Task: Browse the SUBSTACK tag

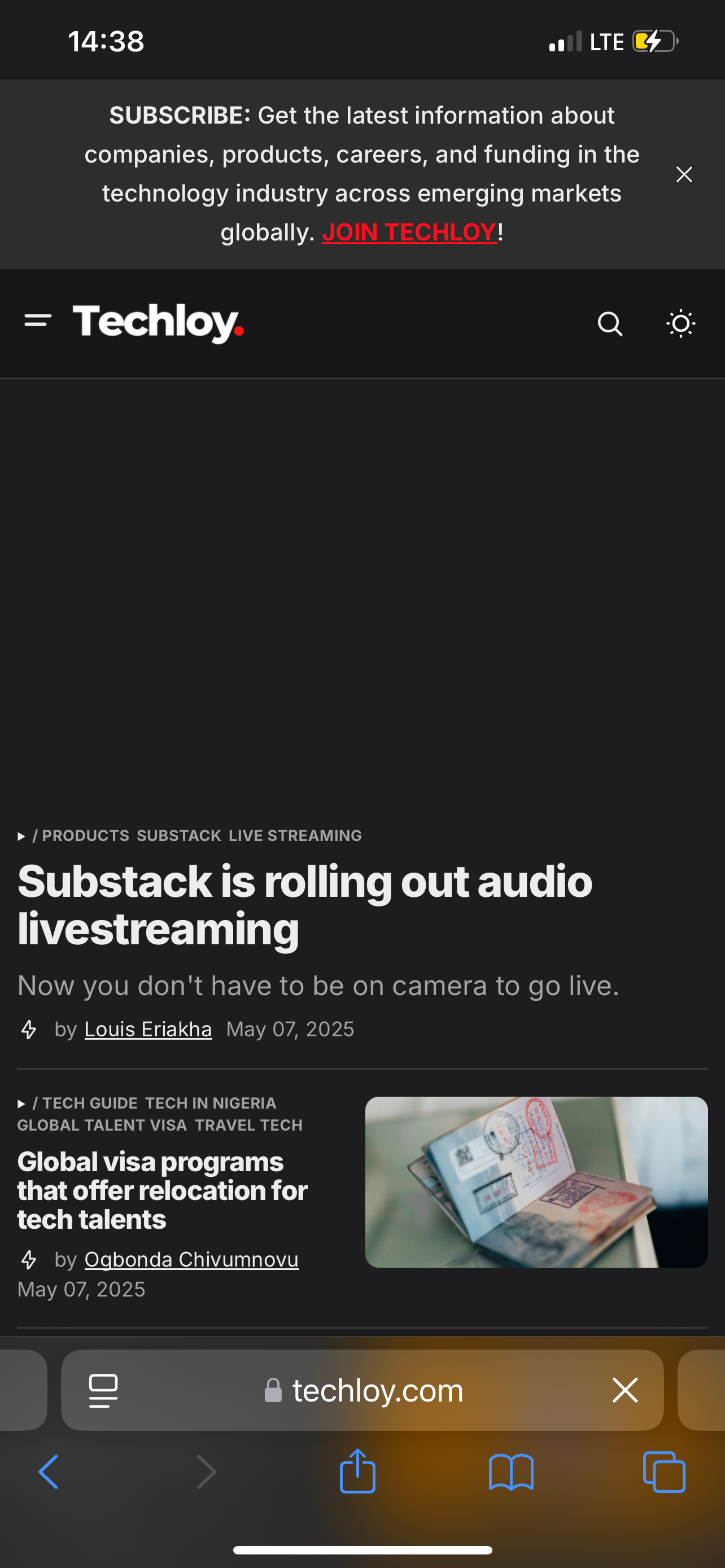Action: tap(179, 835)
